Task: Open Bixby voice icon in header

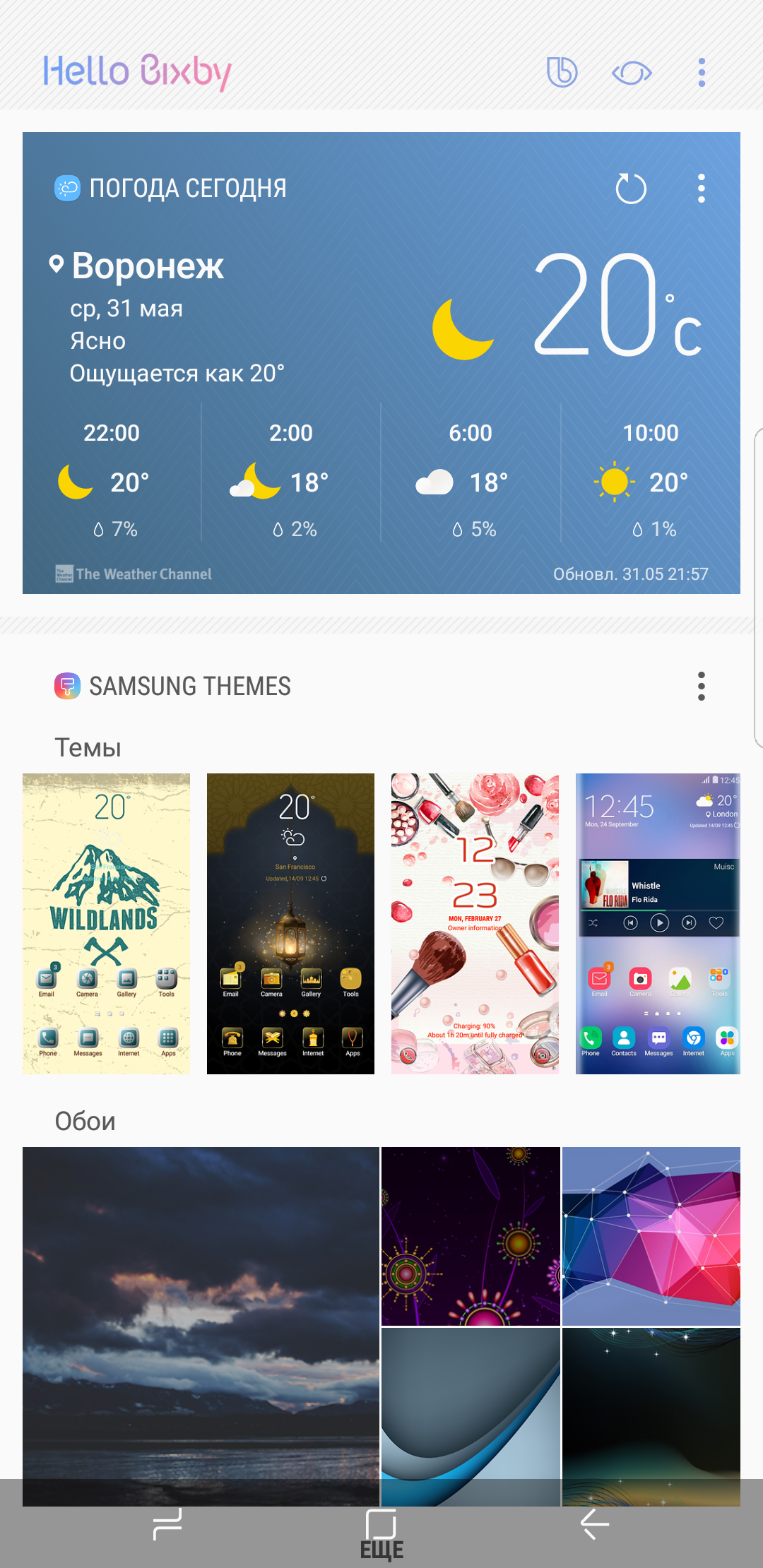Action: pos(562,72)
